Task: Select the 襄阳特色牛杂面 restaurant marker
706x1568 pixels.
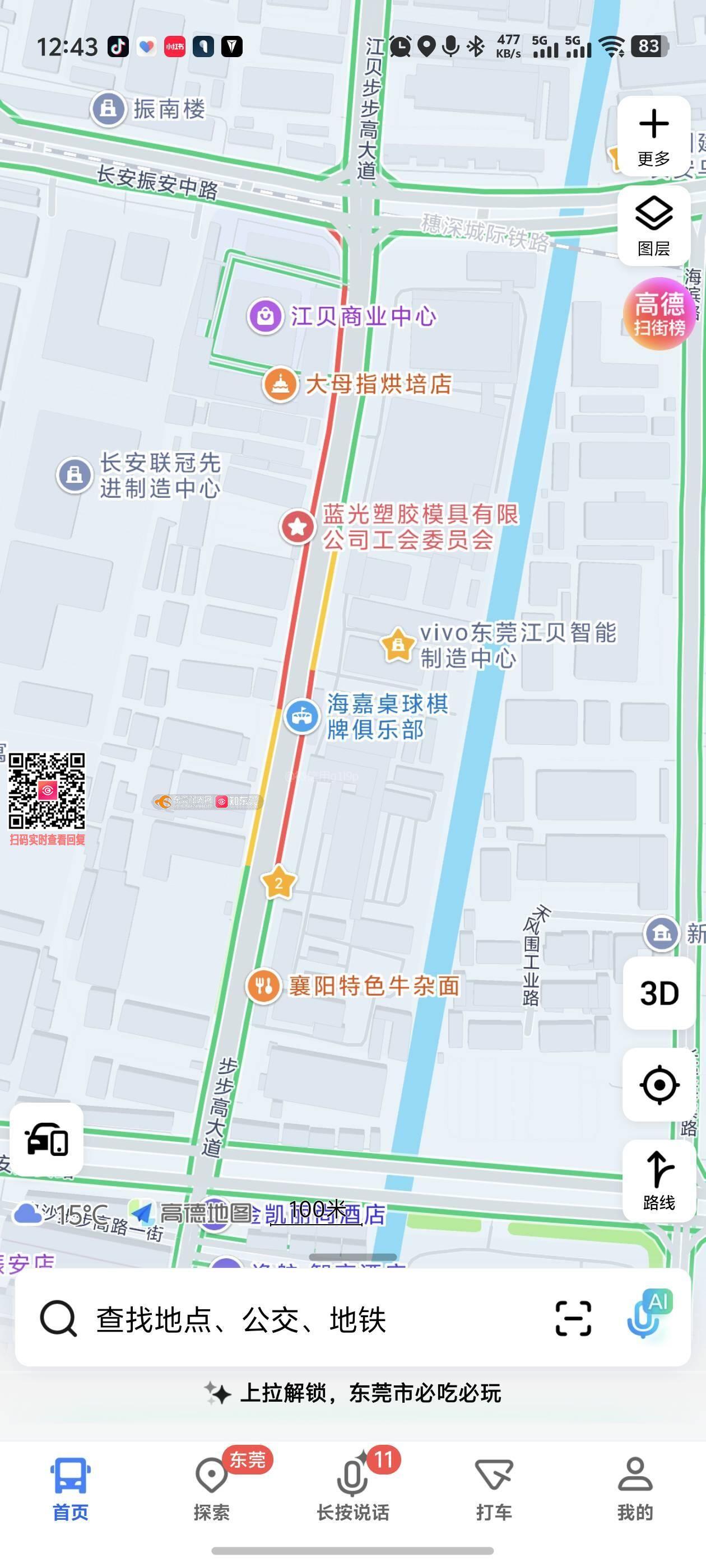Action: 263,985
